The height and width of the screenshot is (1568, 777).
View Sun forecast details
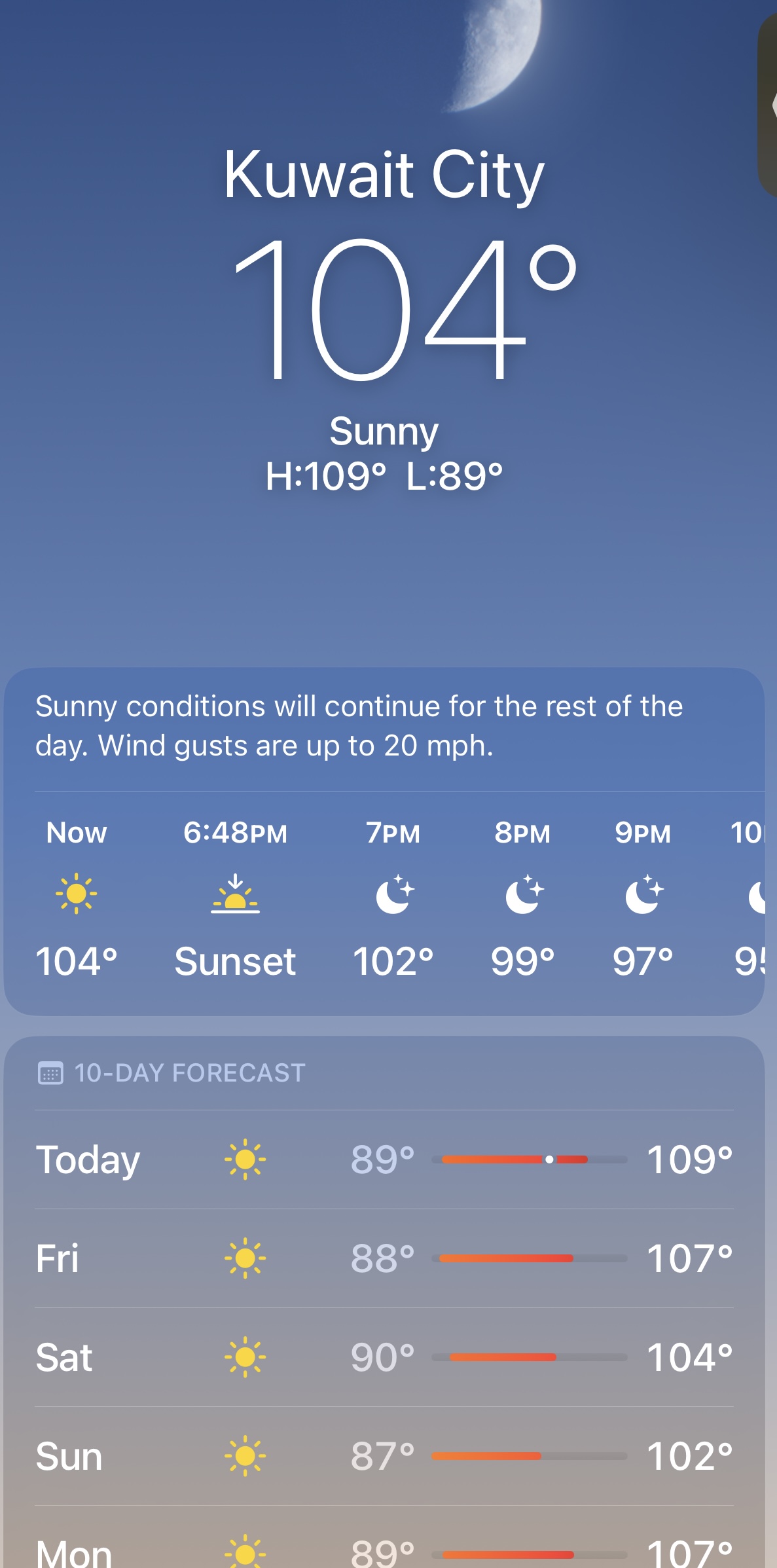click(x=384, y=1456)
